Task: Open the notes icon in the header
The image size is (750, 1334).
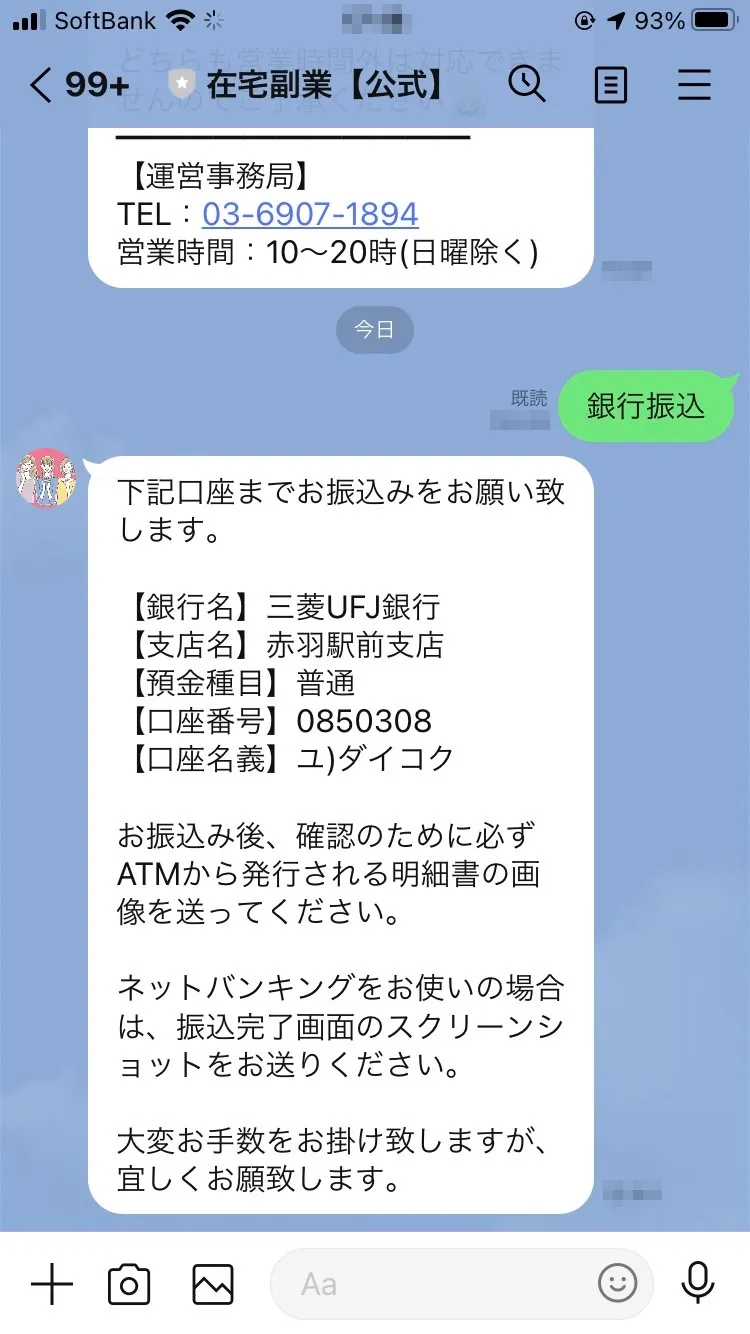Action: pos(610,86)
